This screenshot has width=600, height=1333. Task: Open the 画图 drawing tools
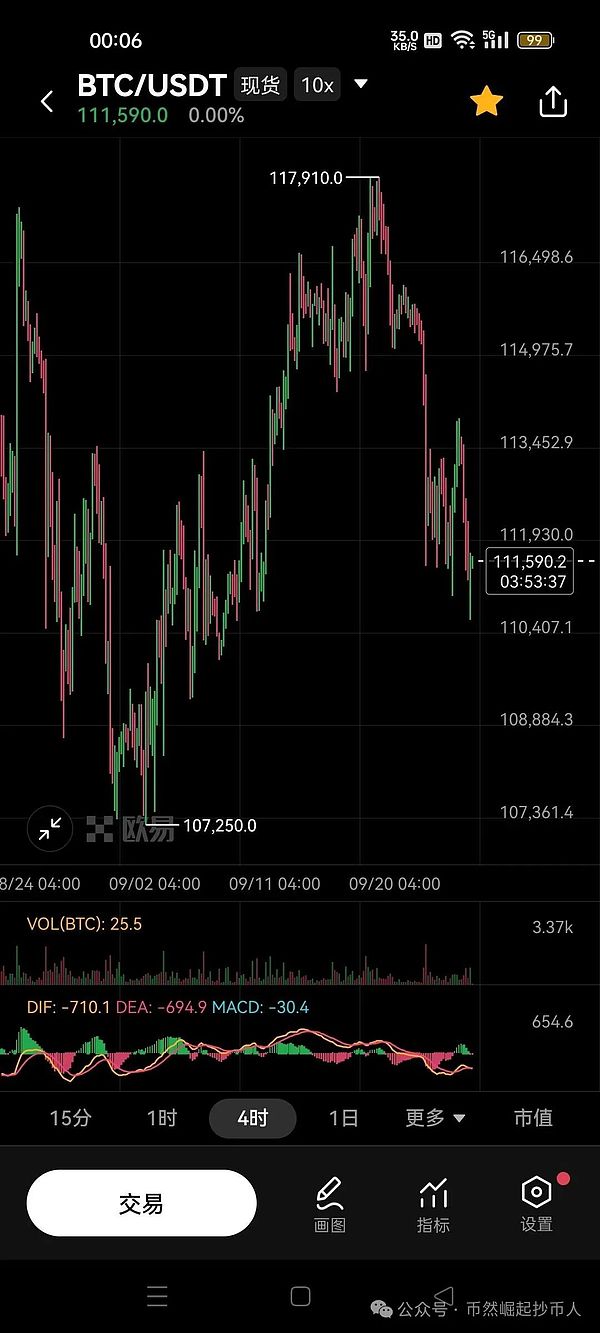coord(330,1204)
